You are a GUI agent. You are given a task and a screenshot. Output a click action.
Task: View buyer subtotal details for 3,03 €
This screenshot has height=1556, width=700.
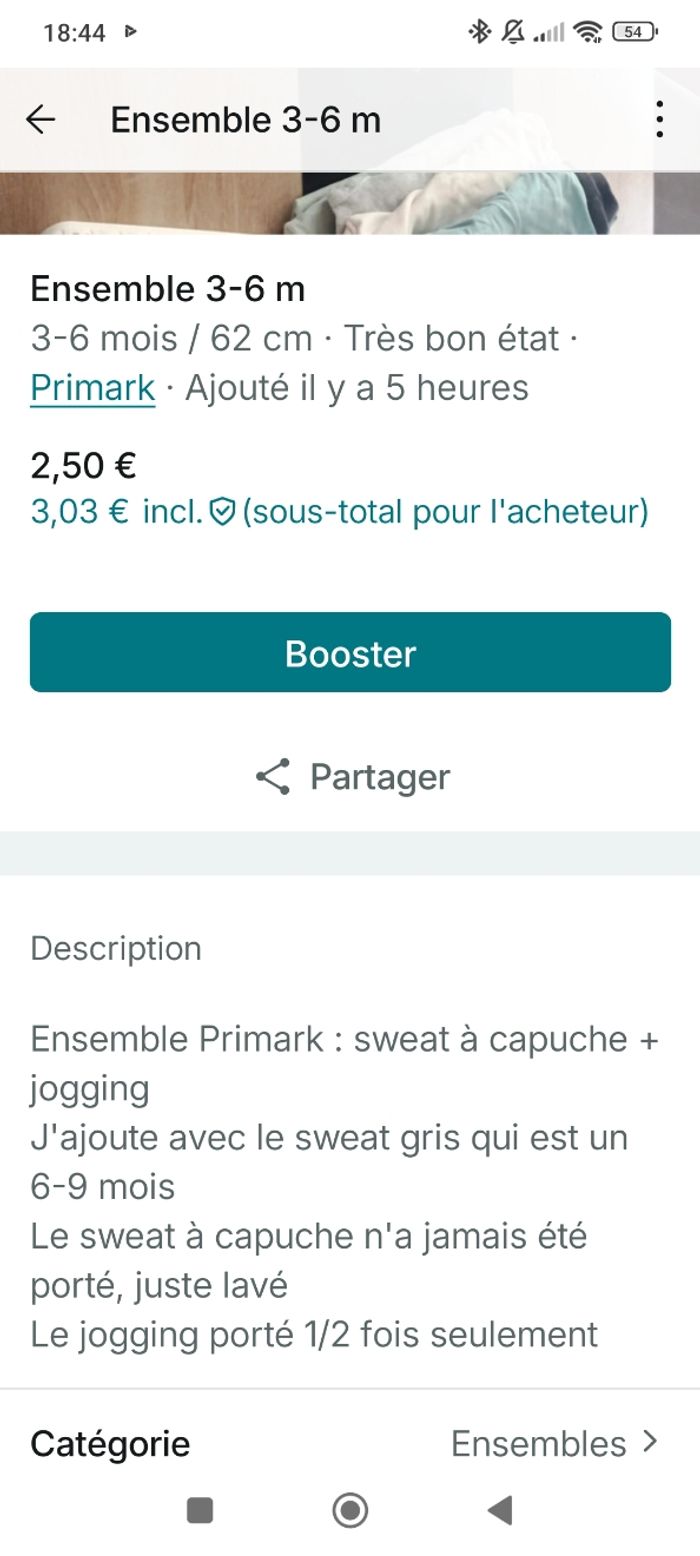(340, 512)
